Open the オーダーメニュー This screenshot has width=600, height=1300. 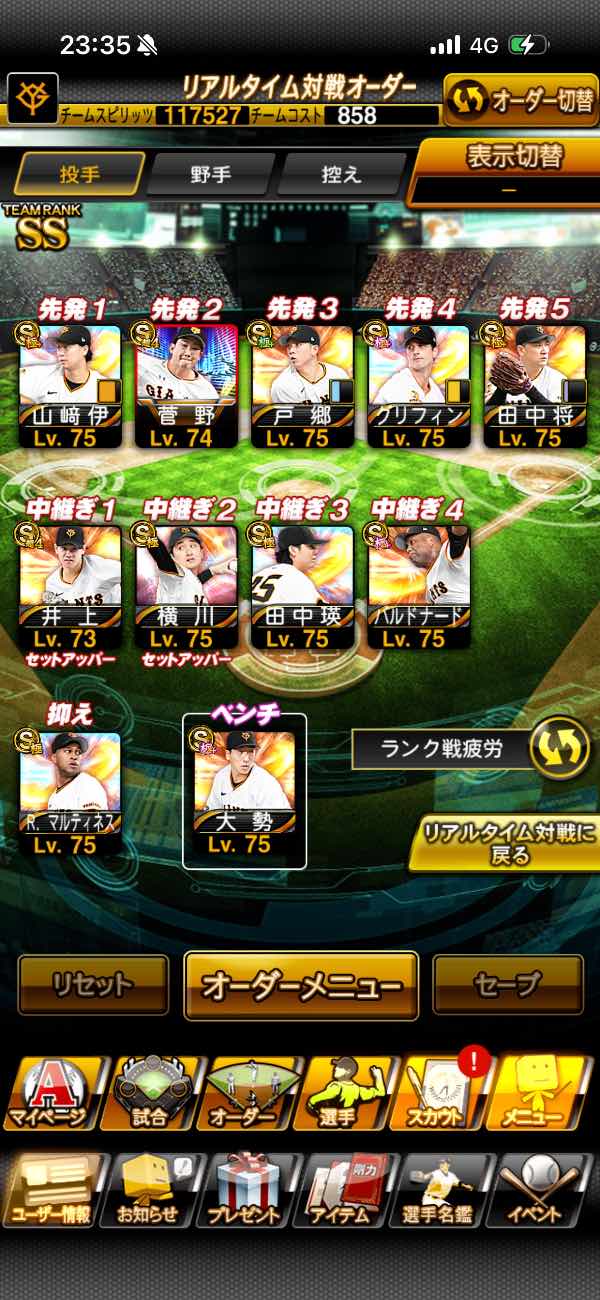[x=301, y=985]
